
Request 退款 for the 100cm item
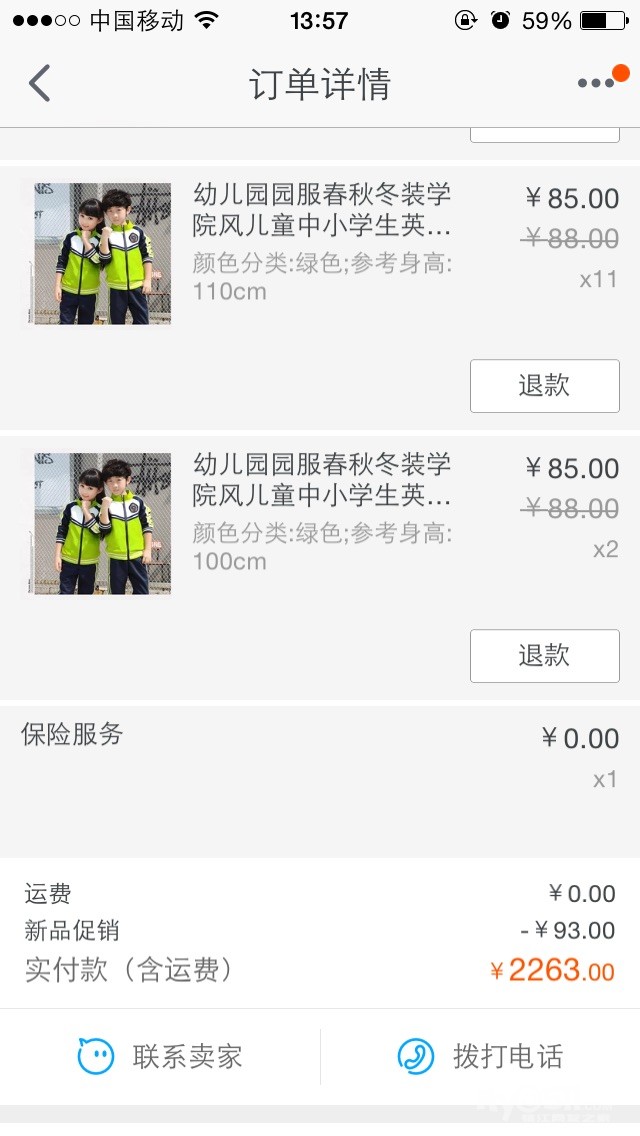(544, 656)
